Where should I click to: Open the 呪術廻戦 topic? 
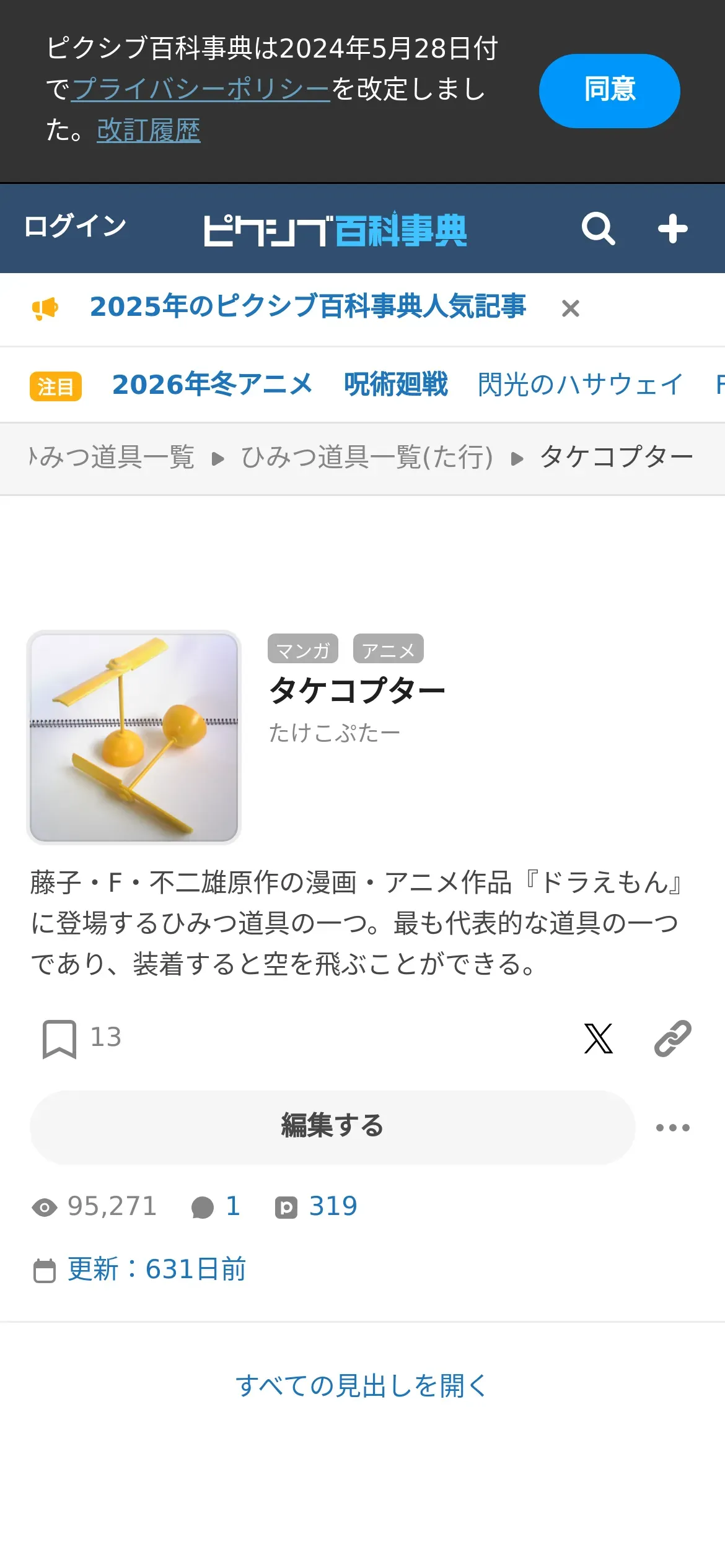(x=396, y=385)
